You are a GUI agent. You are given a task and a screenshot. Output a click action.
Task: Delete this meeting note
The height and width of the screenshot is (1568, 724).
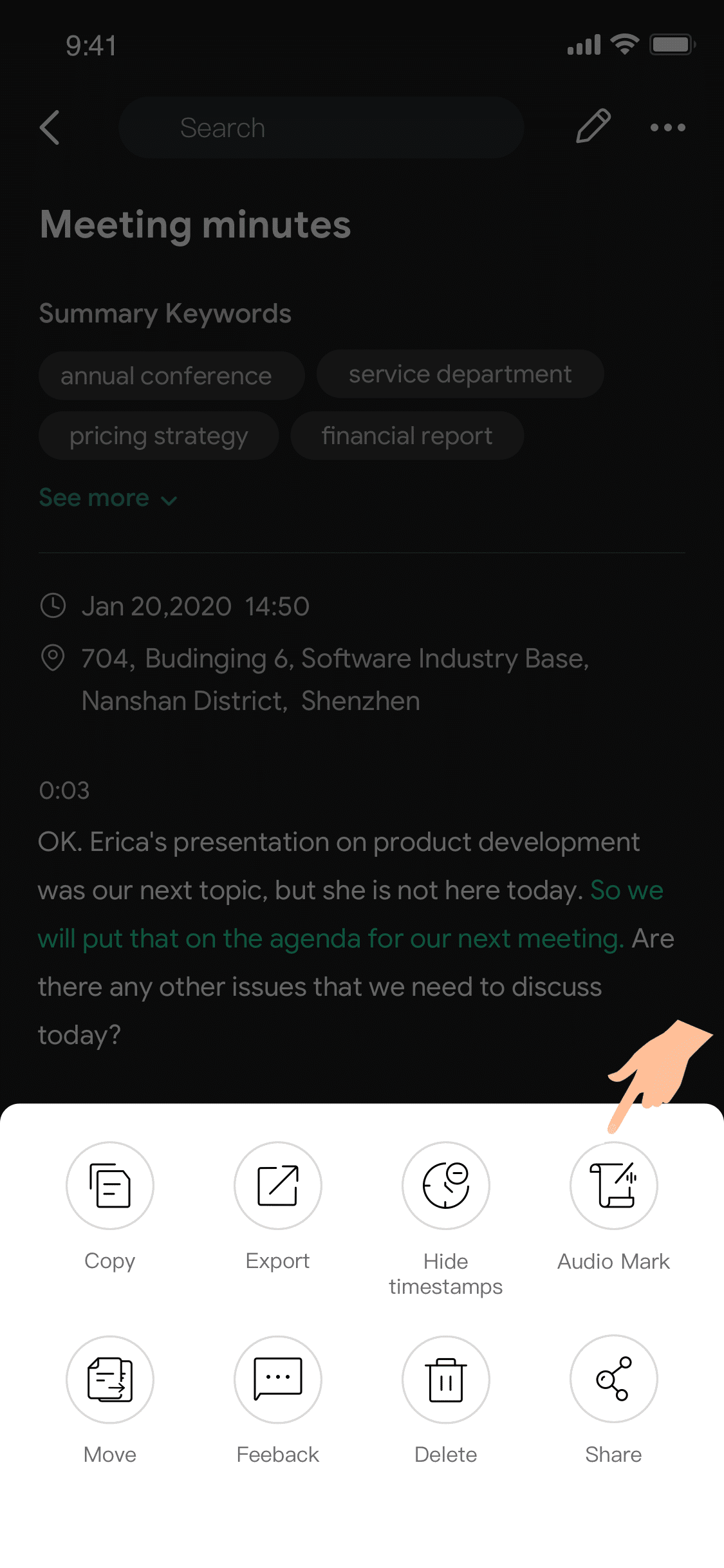tap(446, 1379)
